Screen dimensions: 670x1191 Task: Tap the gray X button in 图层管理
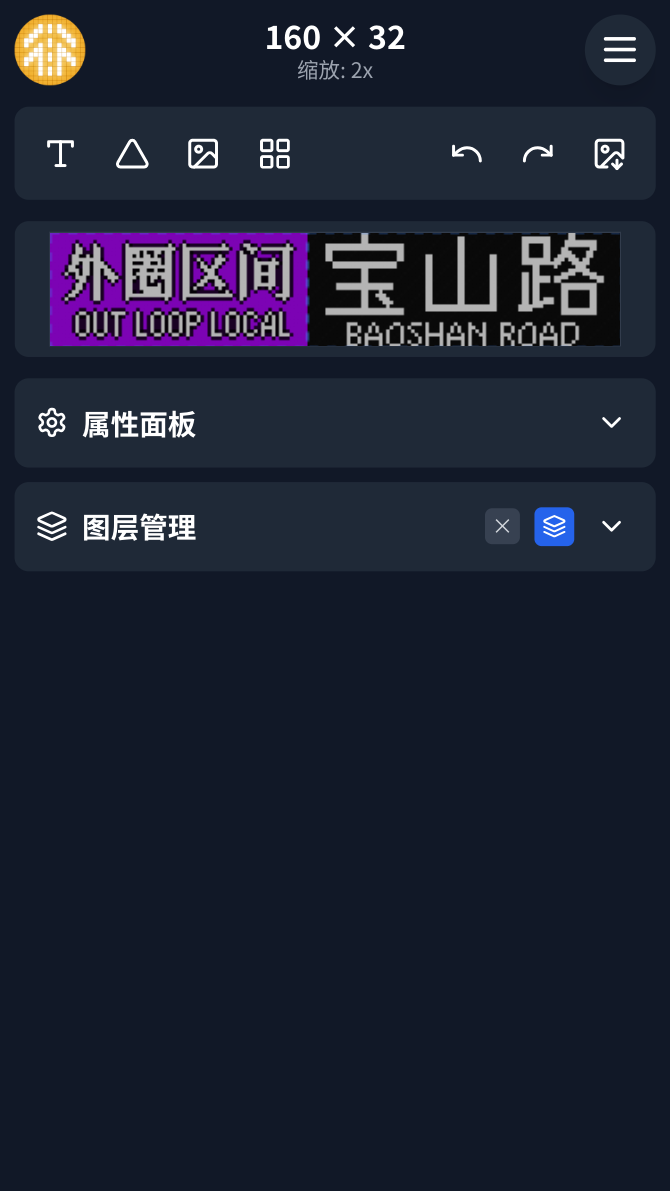(x=502, y=527)
